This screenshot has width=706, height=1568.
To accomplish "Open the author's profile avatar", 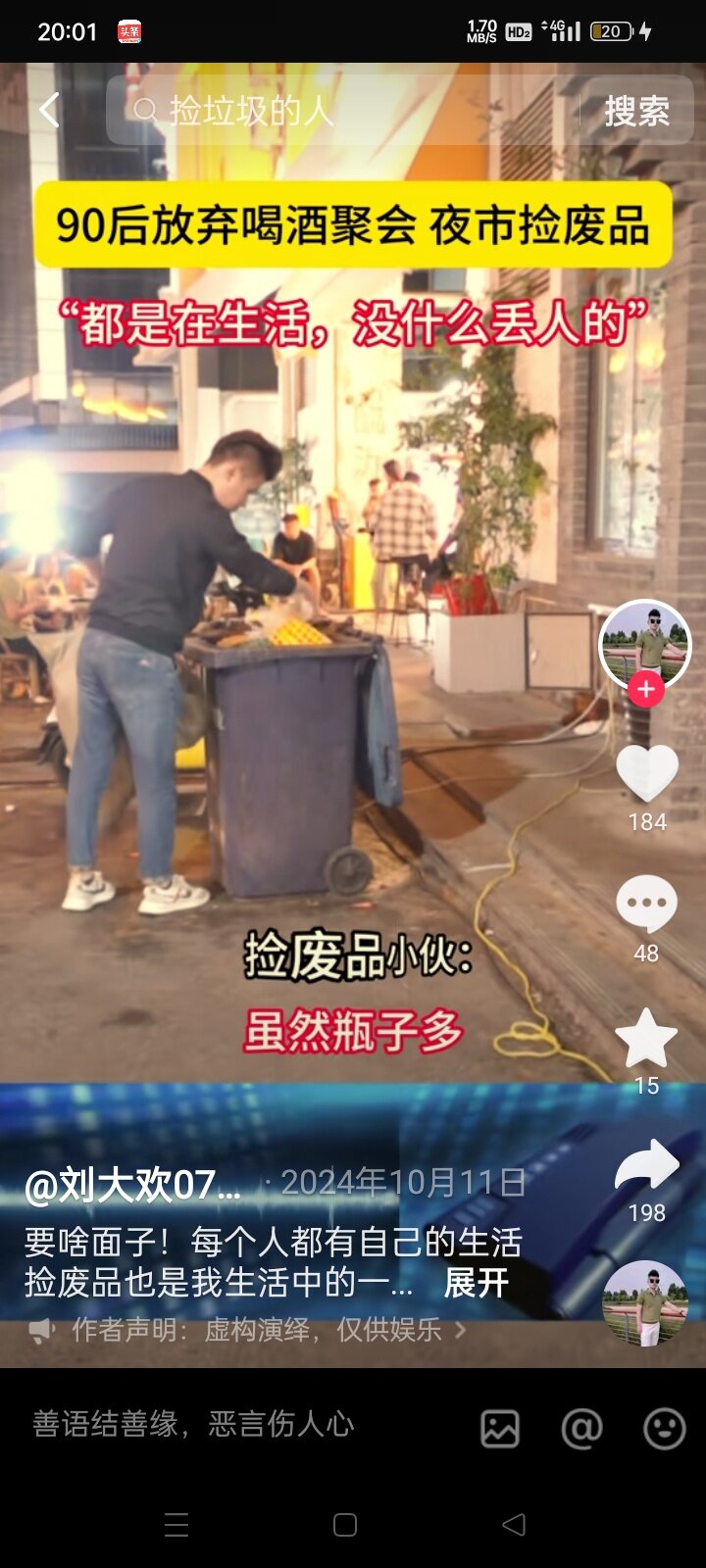I will click(x=645, y=643).
